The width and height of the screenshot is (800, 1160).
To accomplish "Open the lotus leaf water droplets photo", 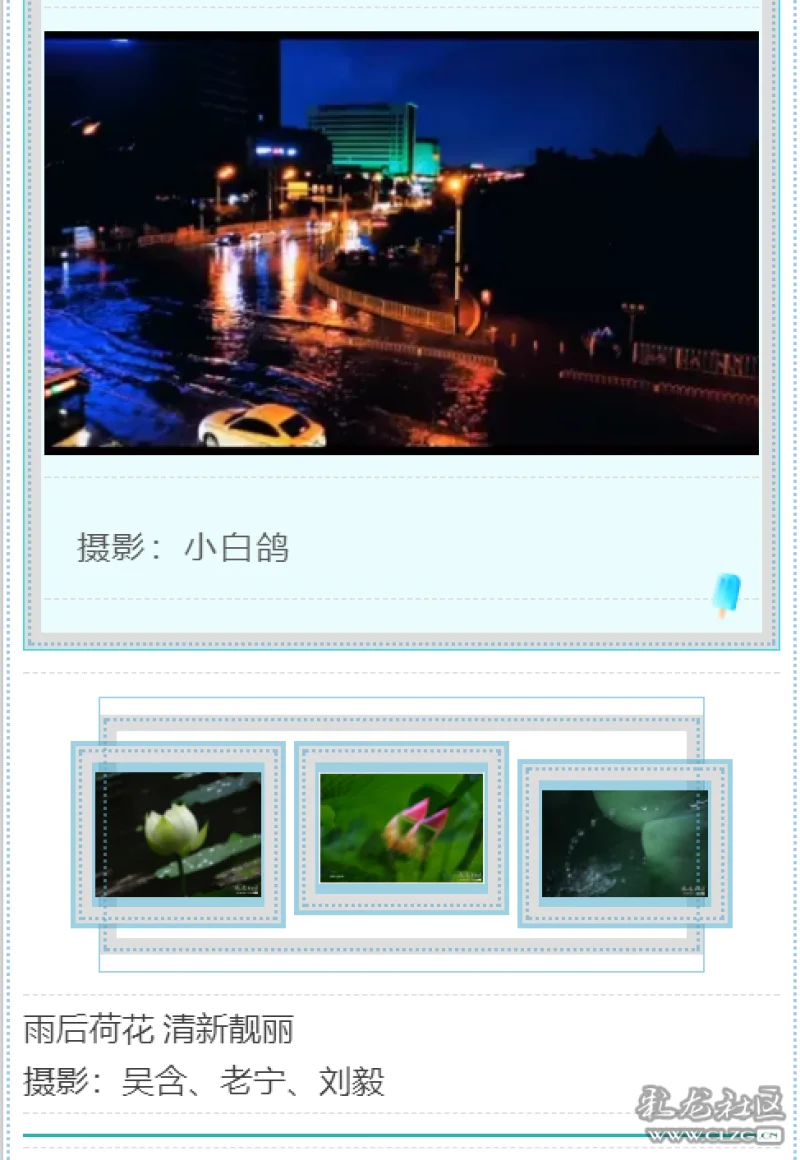I will [x=625, y=843].
